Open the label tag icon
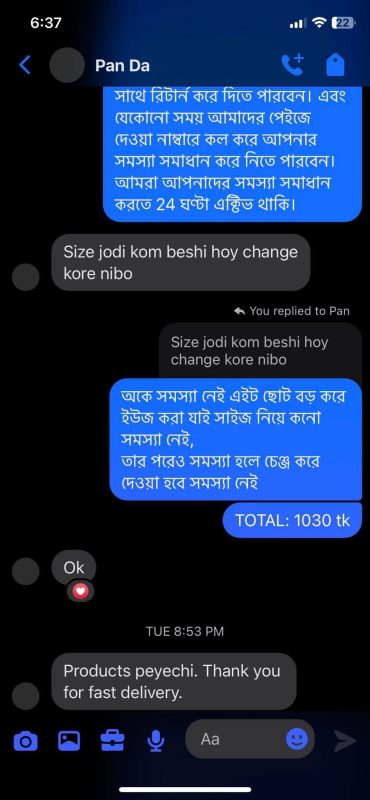 pyautogui.click(x=335, y=65)
